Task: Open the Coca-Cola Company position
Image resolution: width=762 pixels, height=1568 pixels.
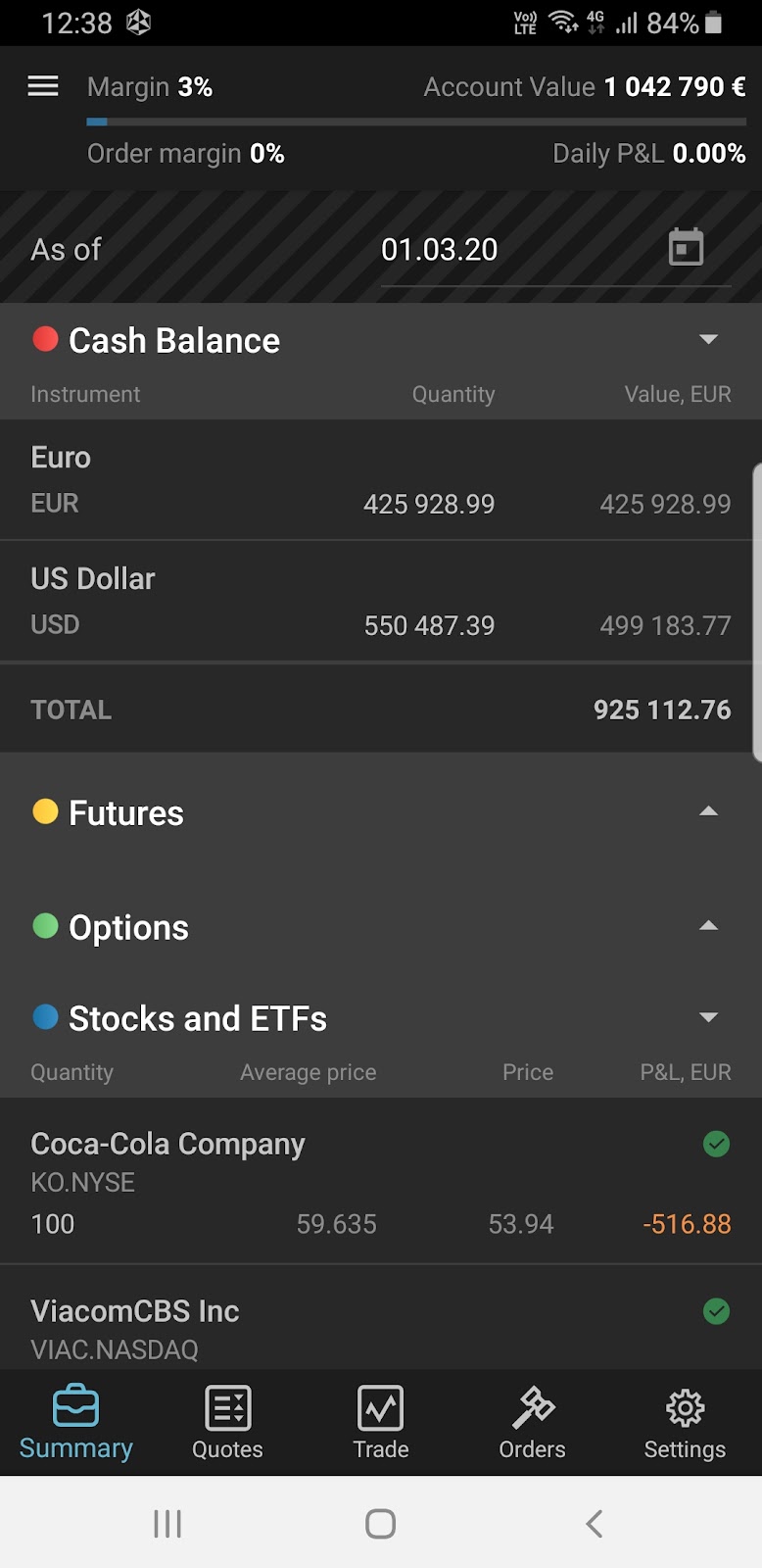Action: coord(380,1182)
